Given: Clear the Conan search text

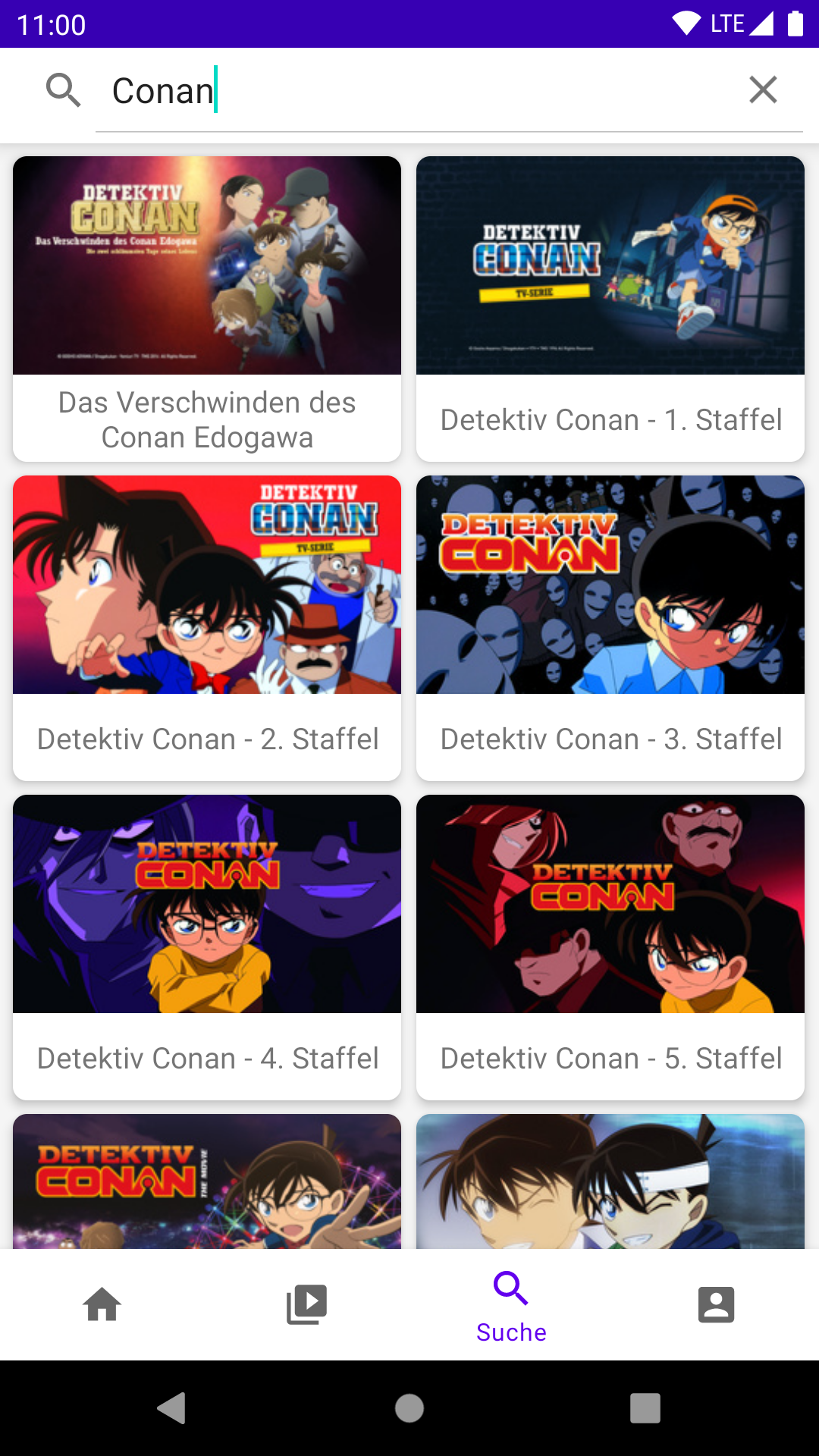Looking at the screenshot, I should pos(763,90).
